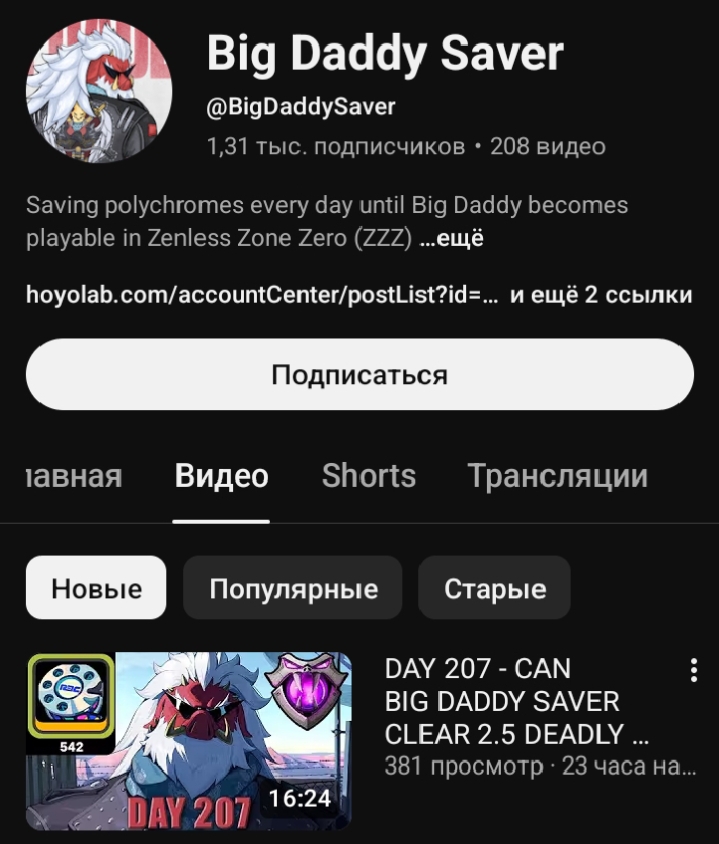Viewport: 719px width, 844px height.
Task: Sort videos by Старые
Action: 495,588
